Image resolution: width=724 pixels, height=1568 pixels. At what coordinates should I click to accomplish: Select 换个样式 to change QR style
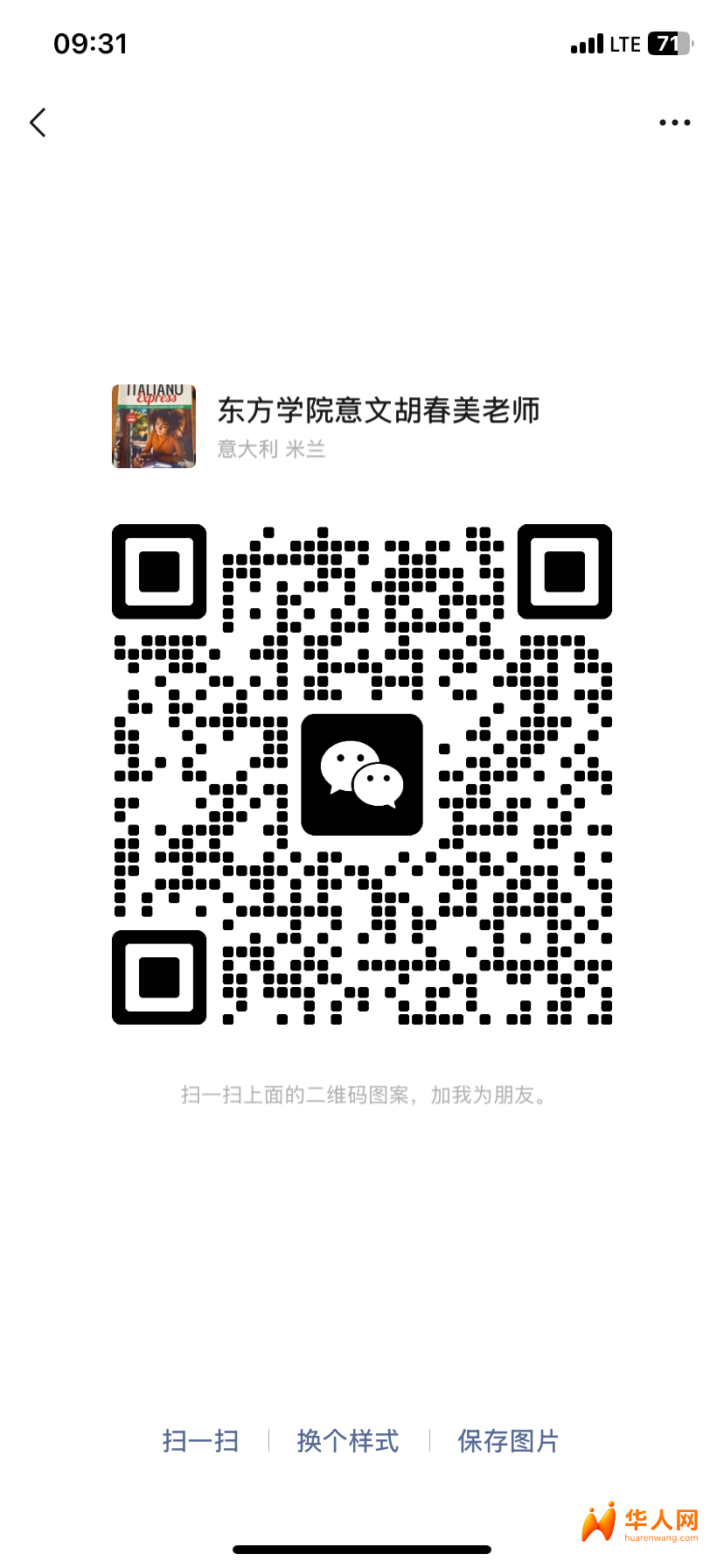pyautogui.click(x=348, y=1441)
